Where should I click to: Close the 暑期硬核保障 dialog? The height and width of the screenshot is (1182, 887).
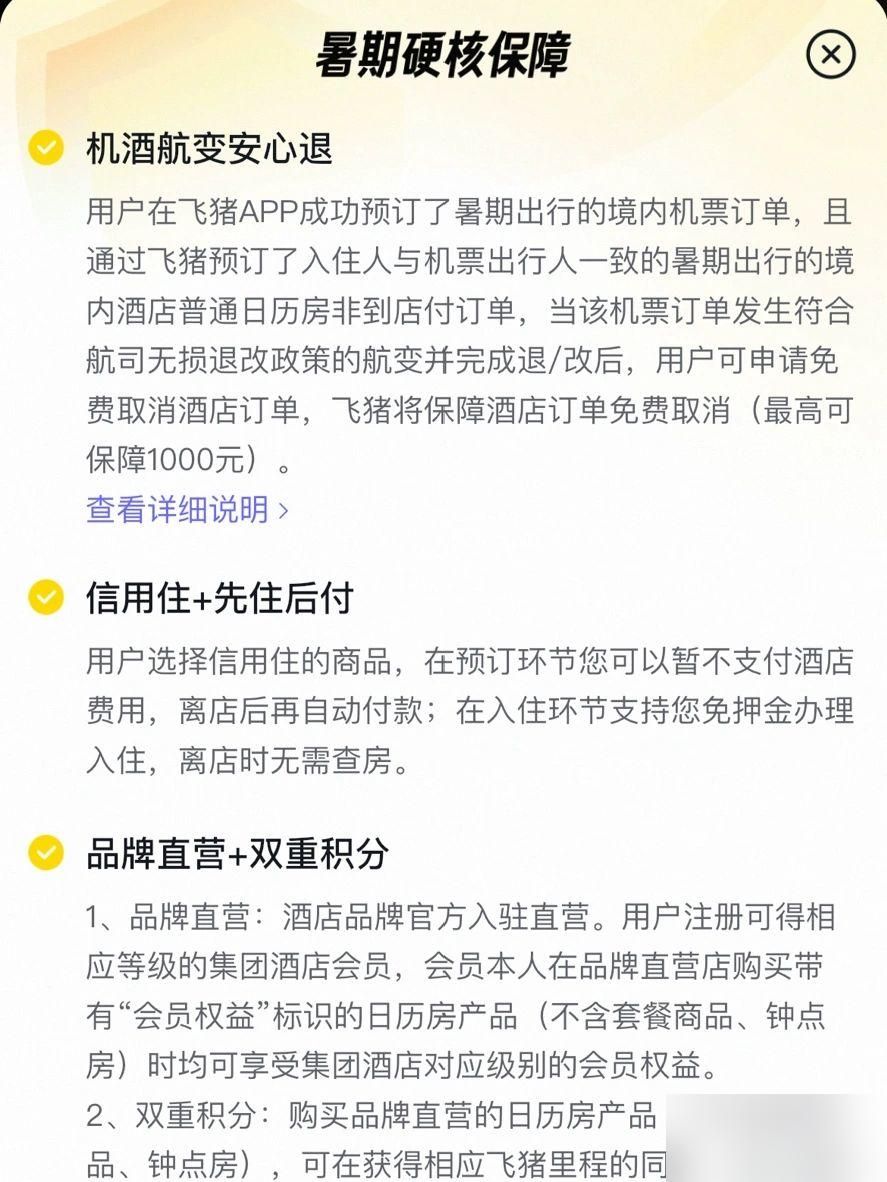pyautogui.click(x=830, y=55)
